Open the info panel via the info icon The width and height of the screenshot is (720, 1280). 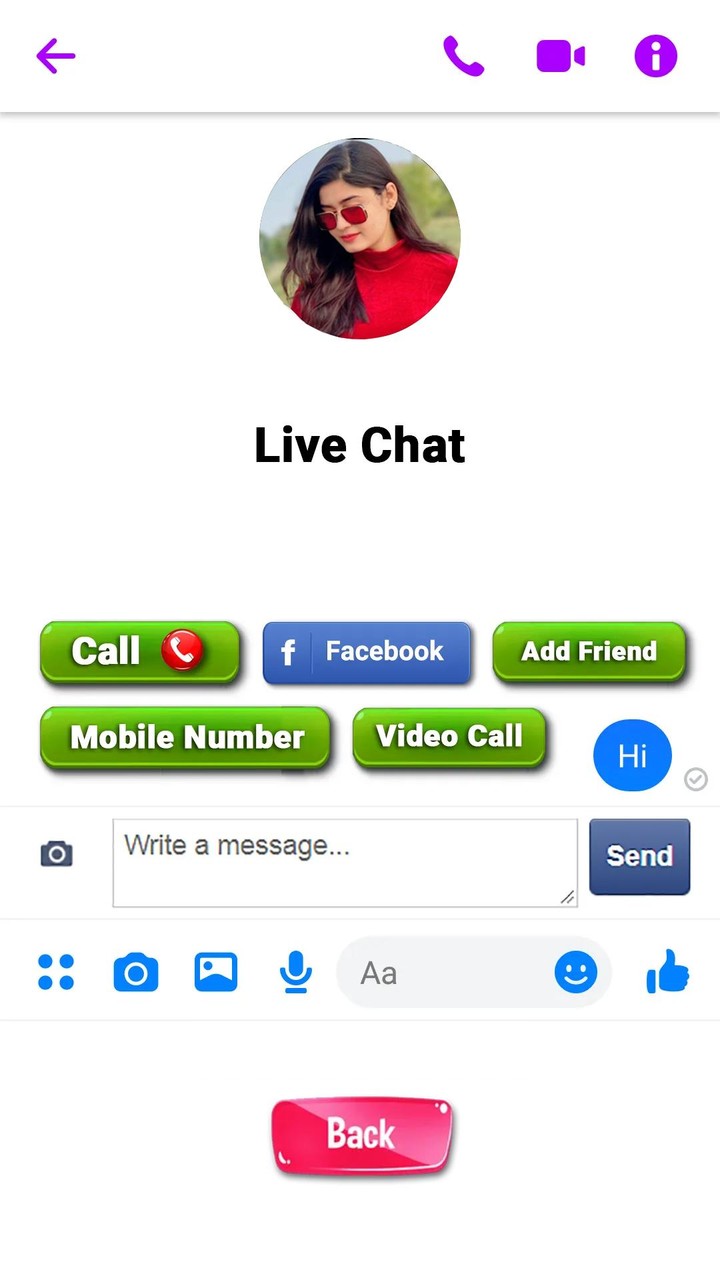(655, 56)
